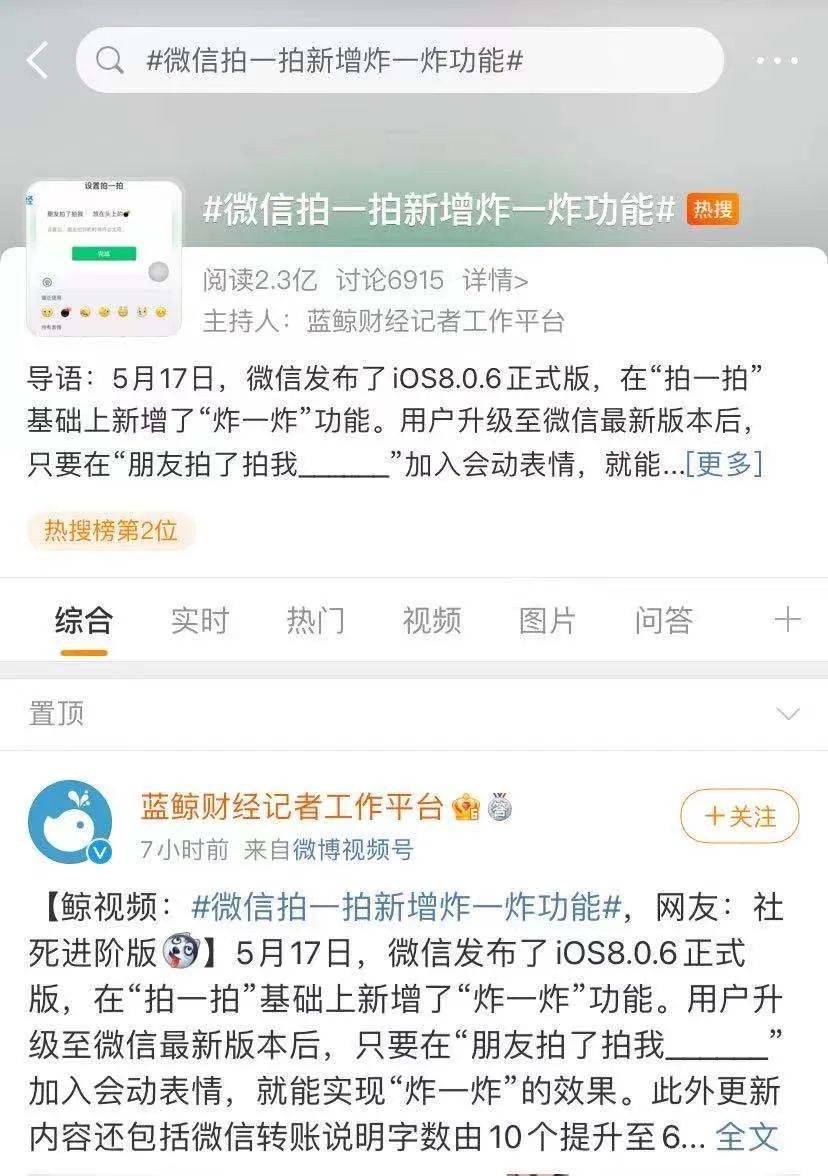Open the 热搜榜第2位 ranking chip
Viewport: 828px width, 1176px height.
[x=111, y=531]
